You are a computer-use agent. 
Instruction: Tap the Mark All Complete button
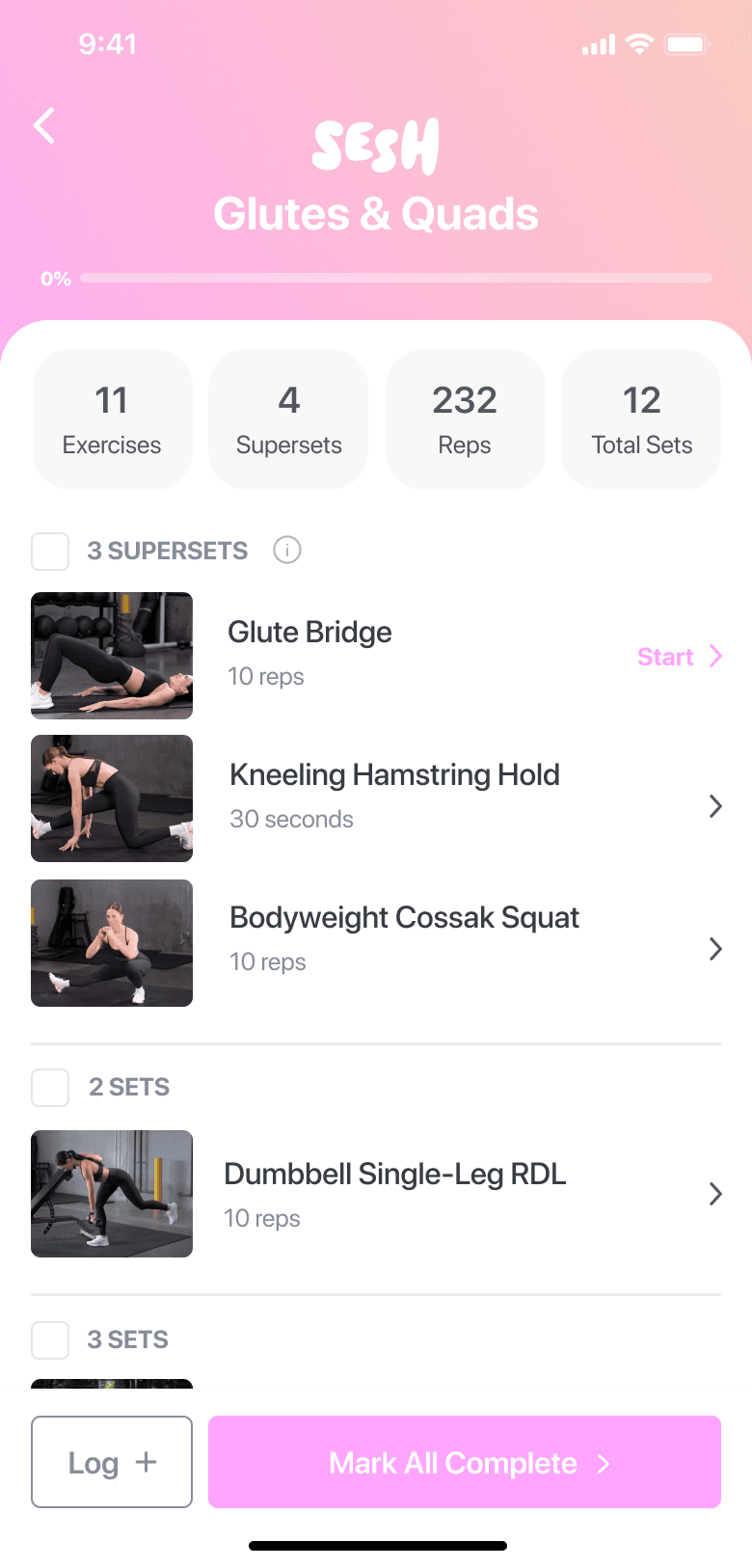point(464,1462)
